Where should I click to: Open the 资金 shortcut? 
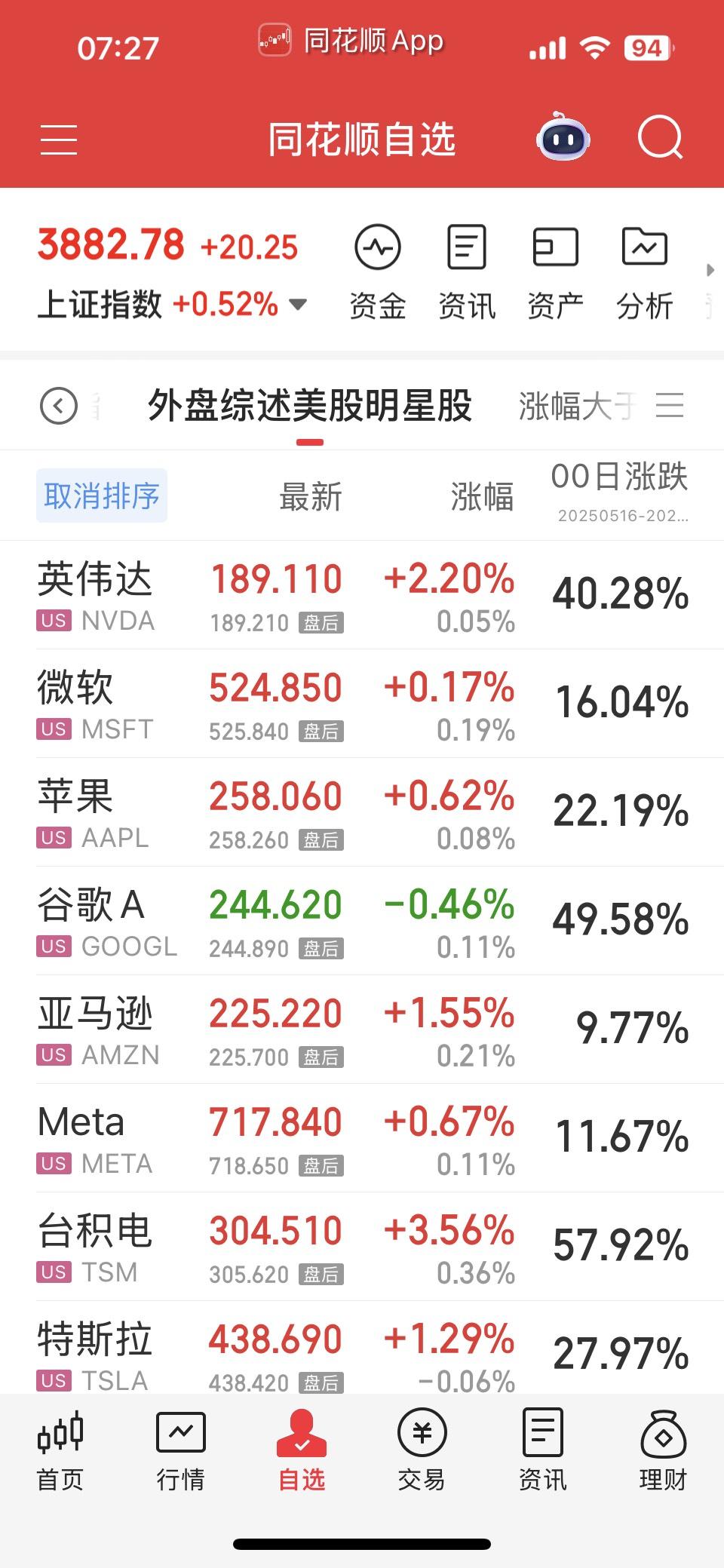(x=378, y=272)
